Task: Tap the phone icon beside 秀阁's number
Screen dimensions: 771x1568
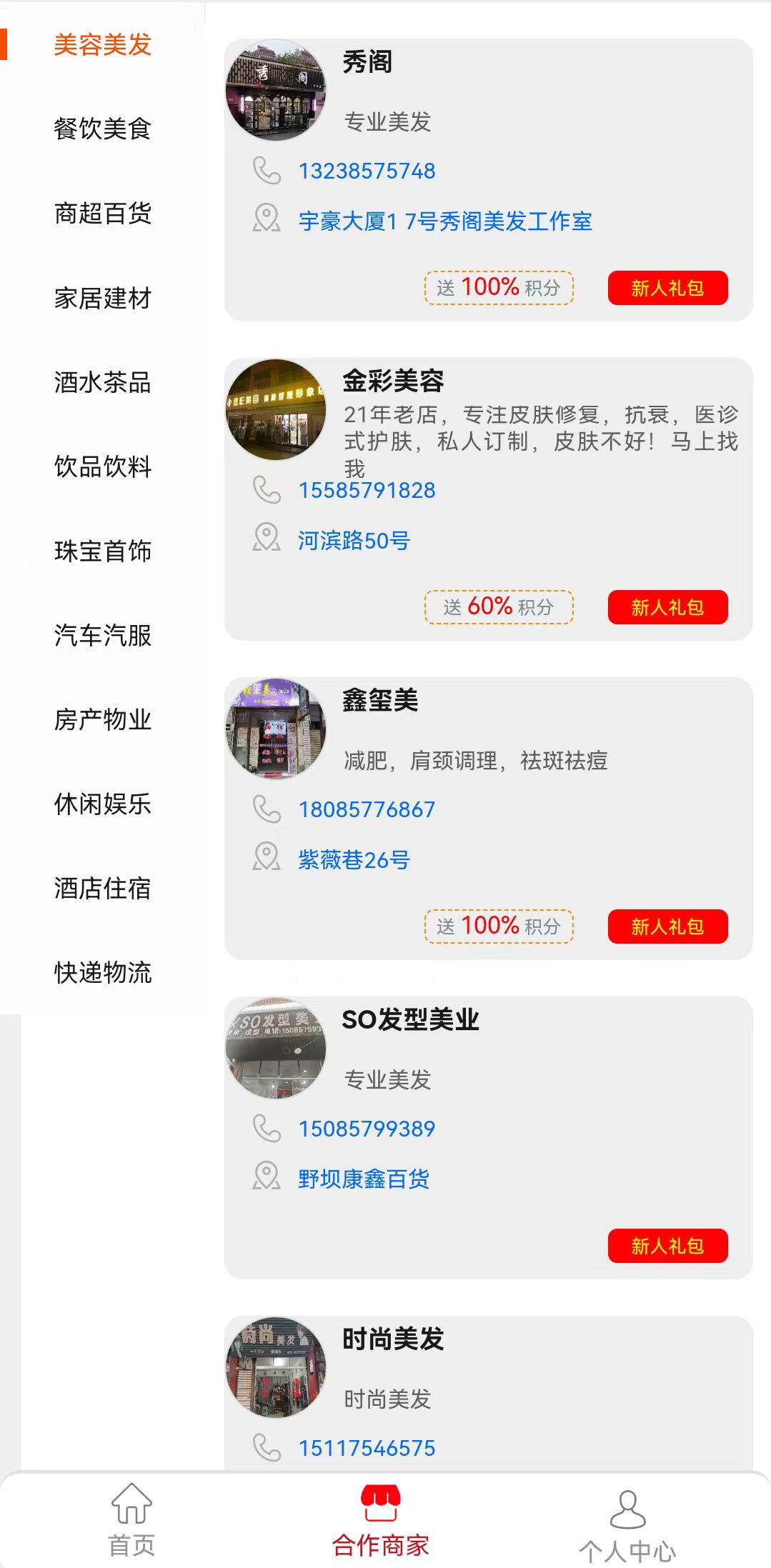Action: tap(266, 171)
